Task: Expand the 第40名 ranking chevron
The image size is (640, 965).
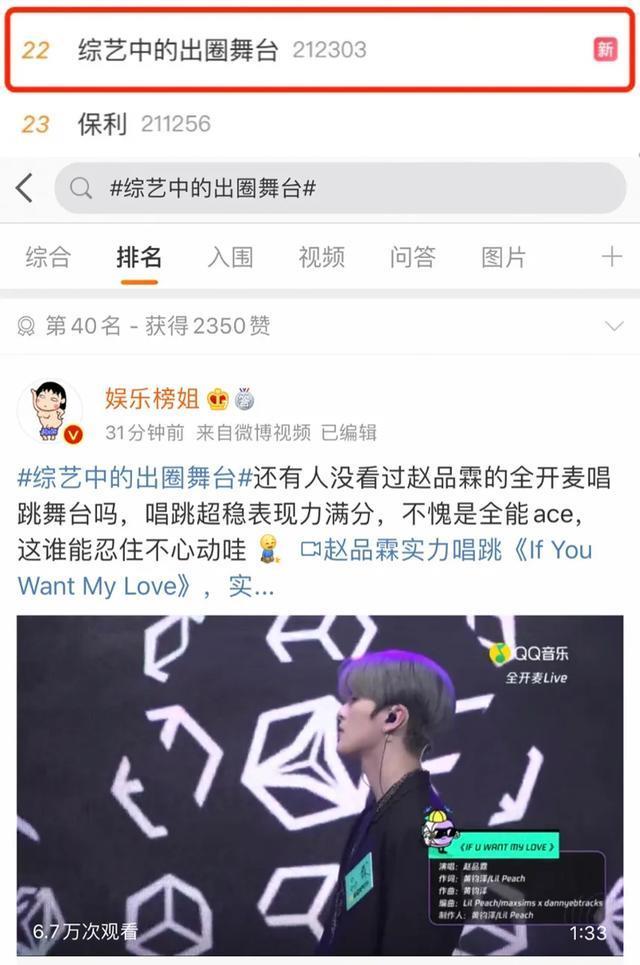Action: tap(614, 326)
